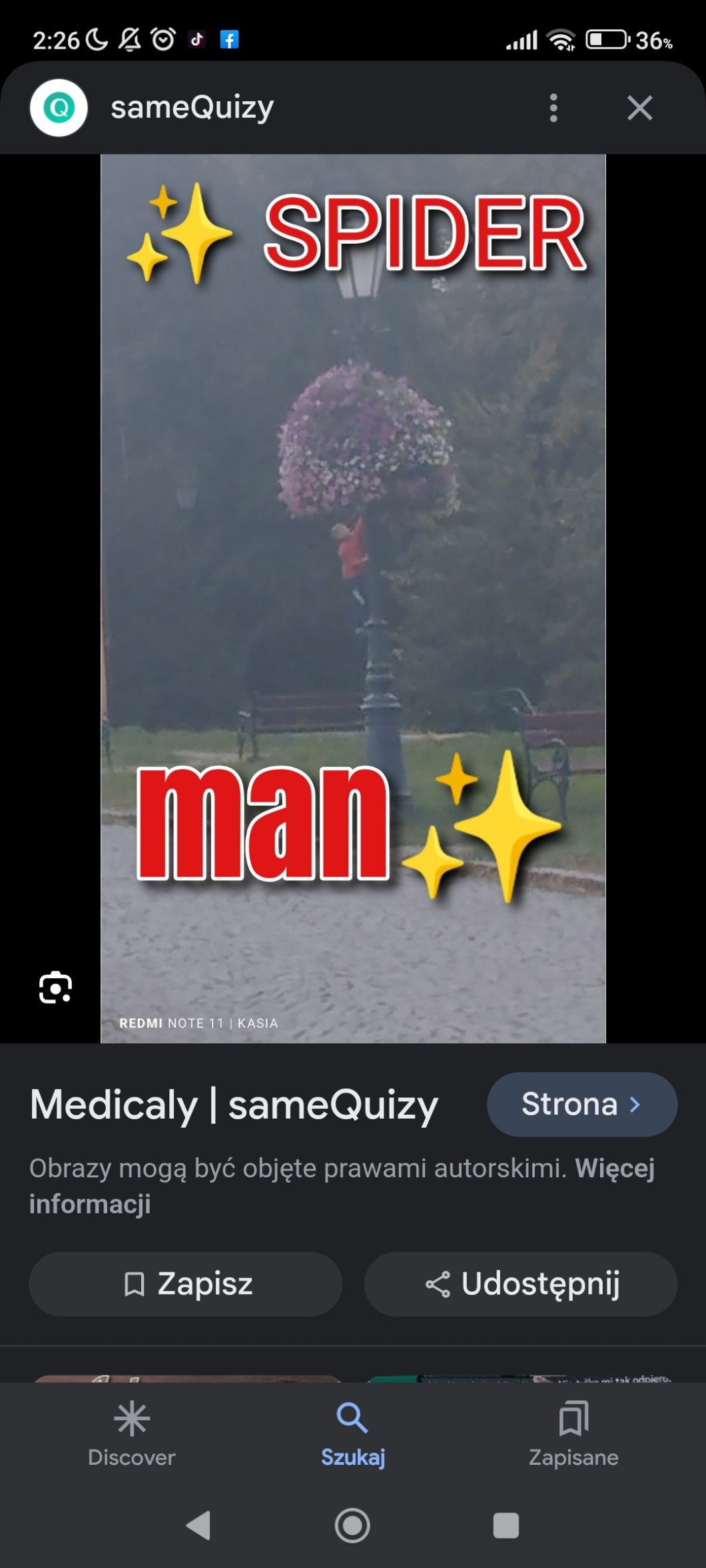Image resolution: width=706 pixels, height=1568 pixels.
Task: Select the Szukaj tab
Action: [x=353, y=1434]
